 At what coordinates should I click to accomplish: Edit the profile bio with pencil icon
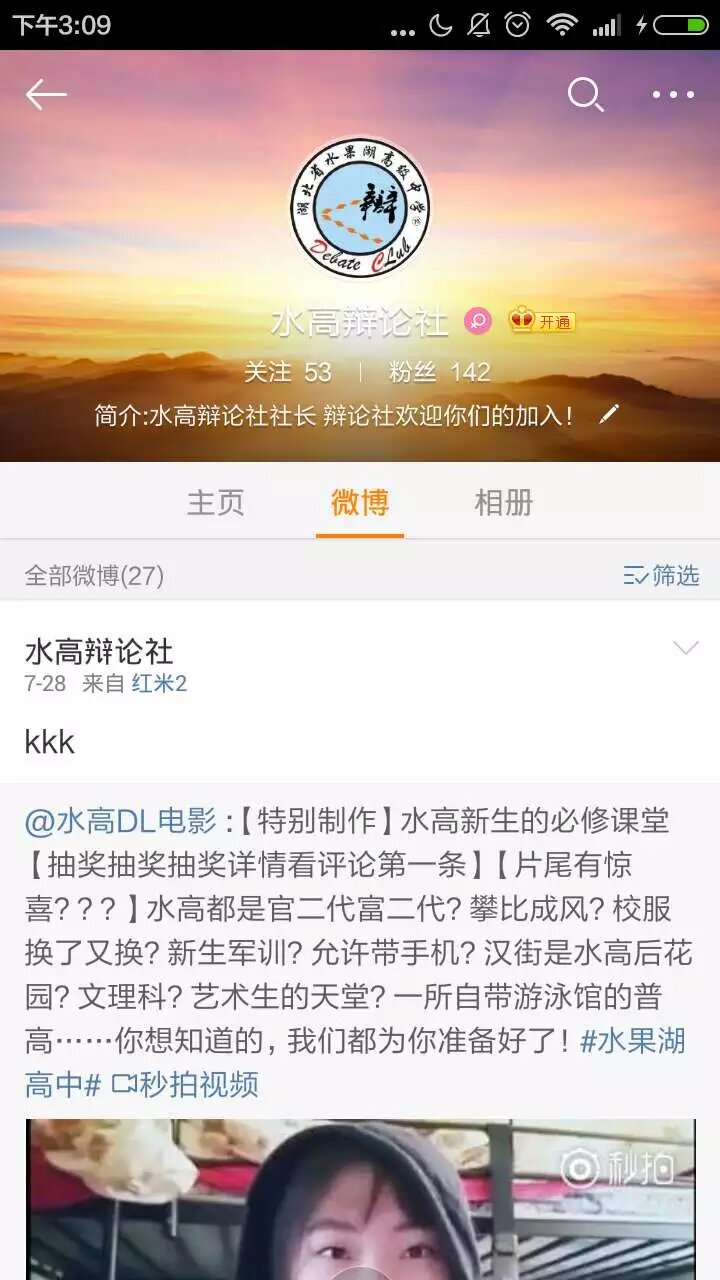(609, 415)
